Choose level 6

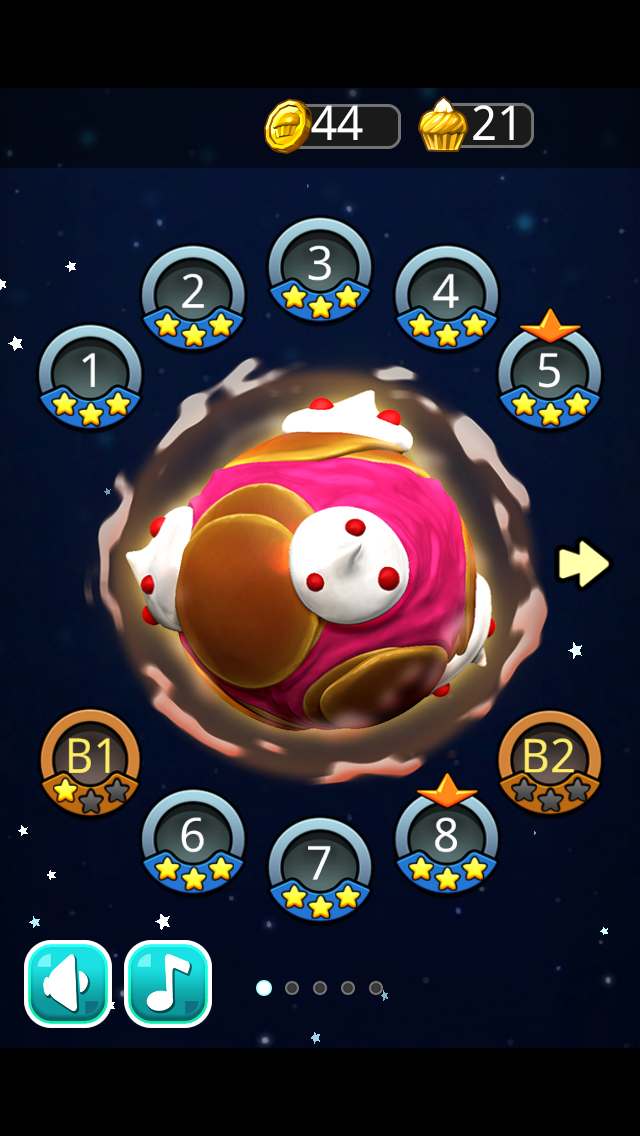[x=193, y=840]
